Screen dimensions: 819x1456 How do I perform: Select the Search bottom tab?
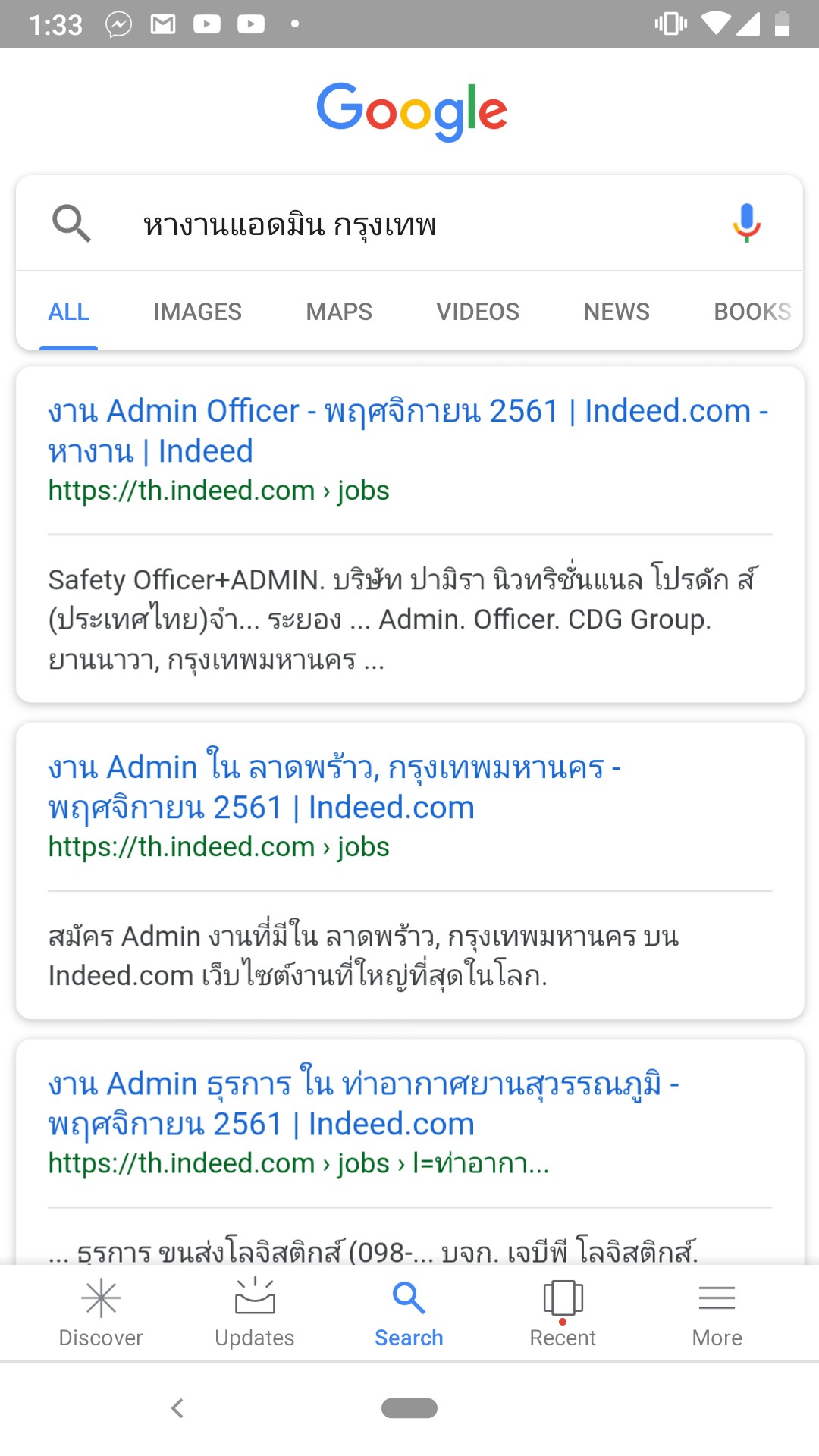(x=409, y=1313)
